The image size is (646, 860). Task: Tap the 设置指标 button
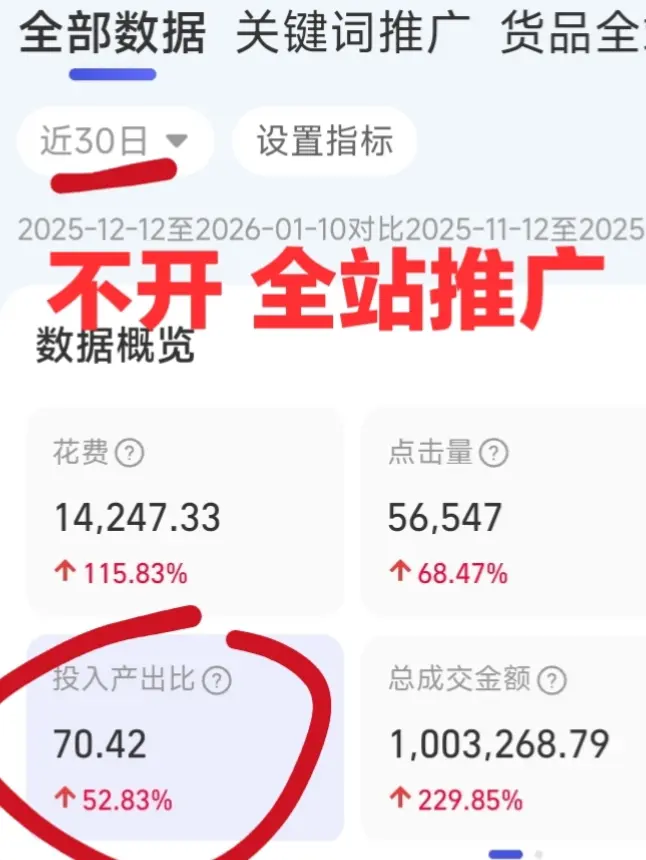324,142
